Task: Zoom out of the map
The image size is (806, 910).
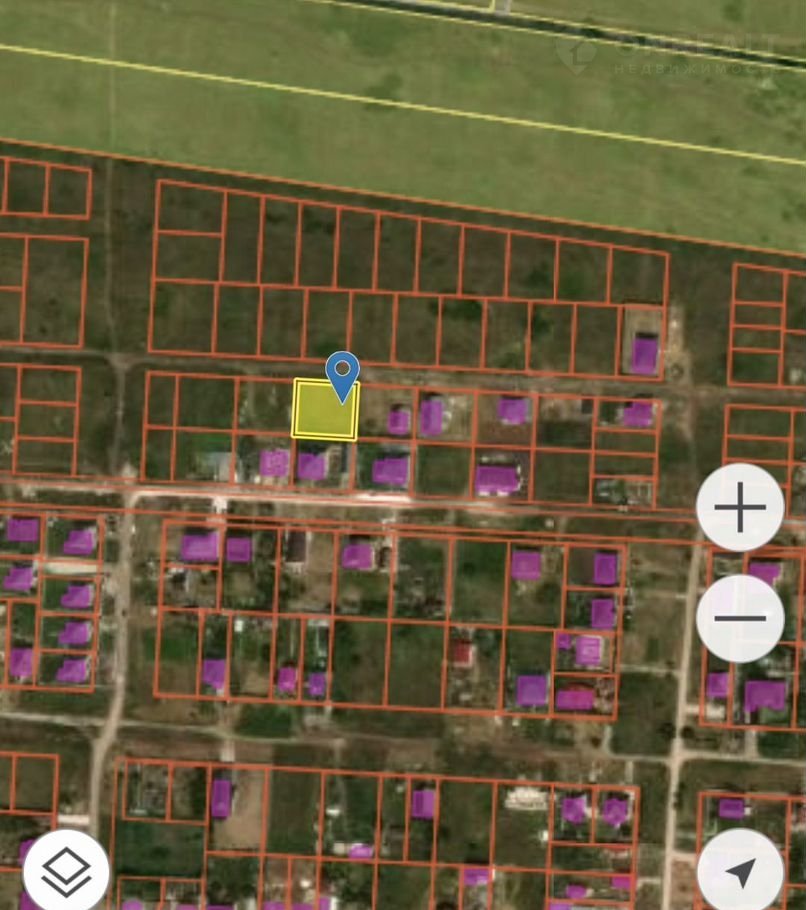Action: (x=740, y=618)
